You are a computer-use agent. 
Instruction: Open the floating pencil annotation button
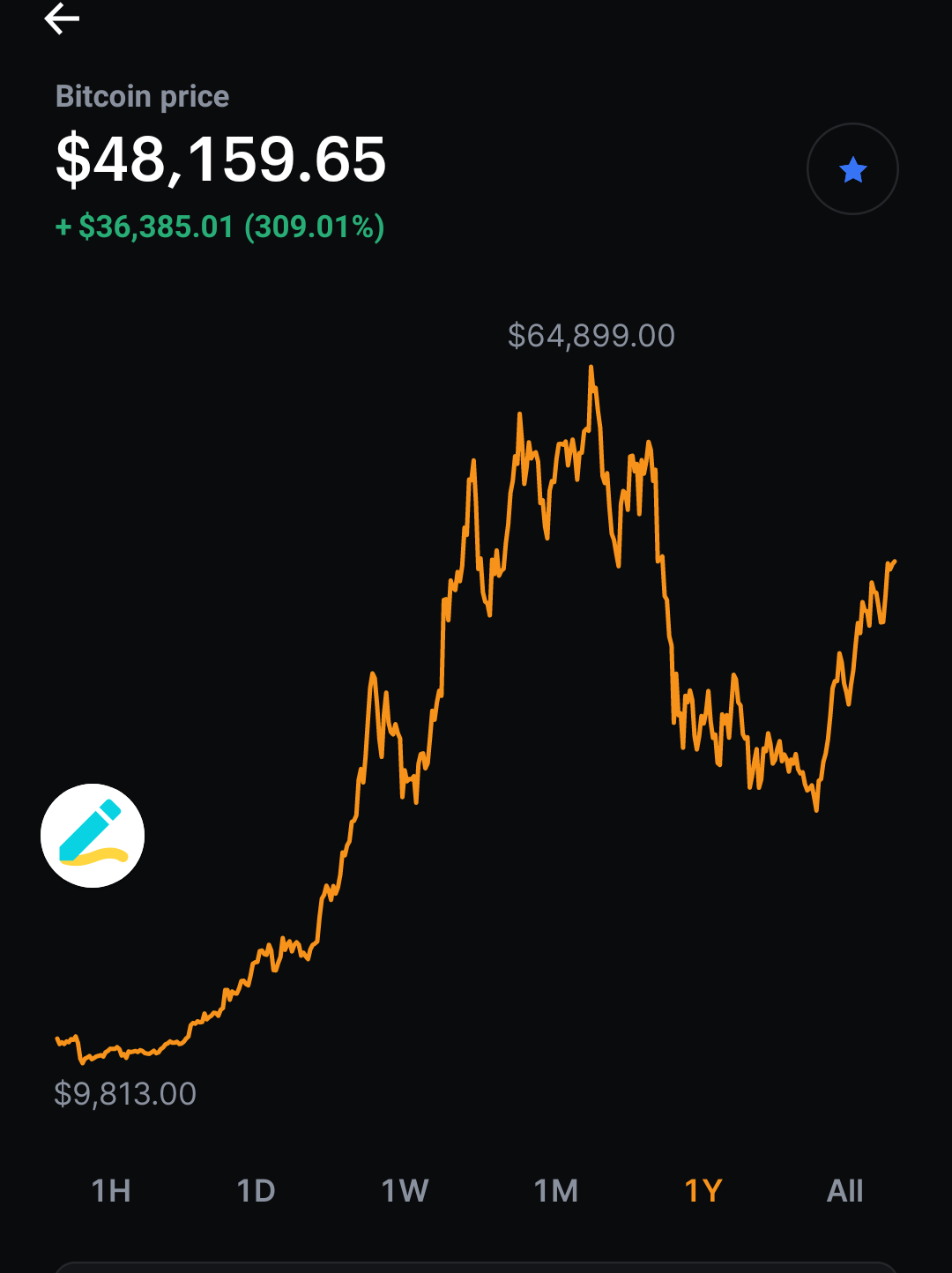pyautogui.click(x=93, y=835)
